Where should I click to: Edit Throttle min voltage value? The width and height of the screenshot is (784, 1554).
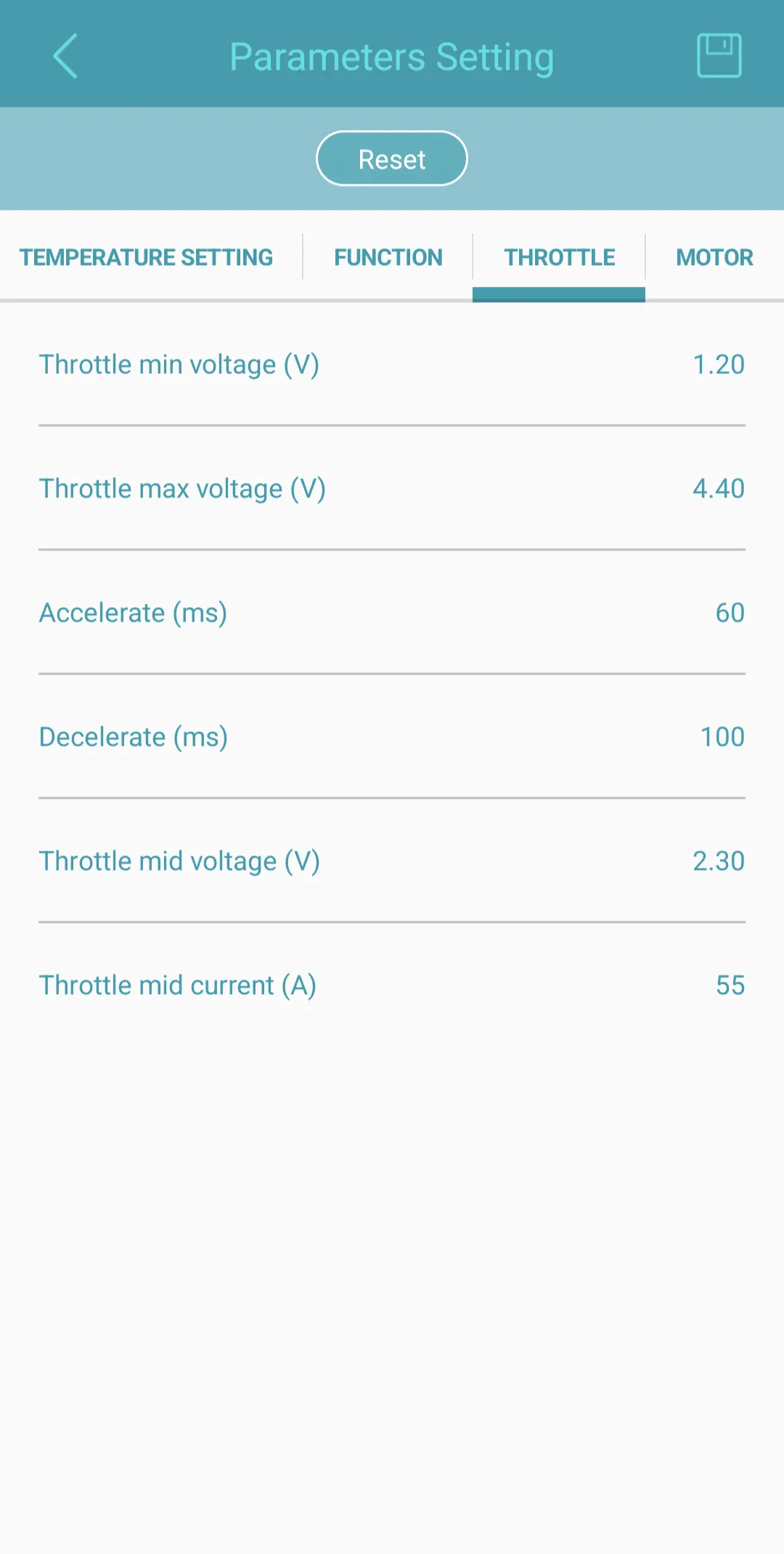coord(718,365)
